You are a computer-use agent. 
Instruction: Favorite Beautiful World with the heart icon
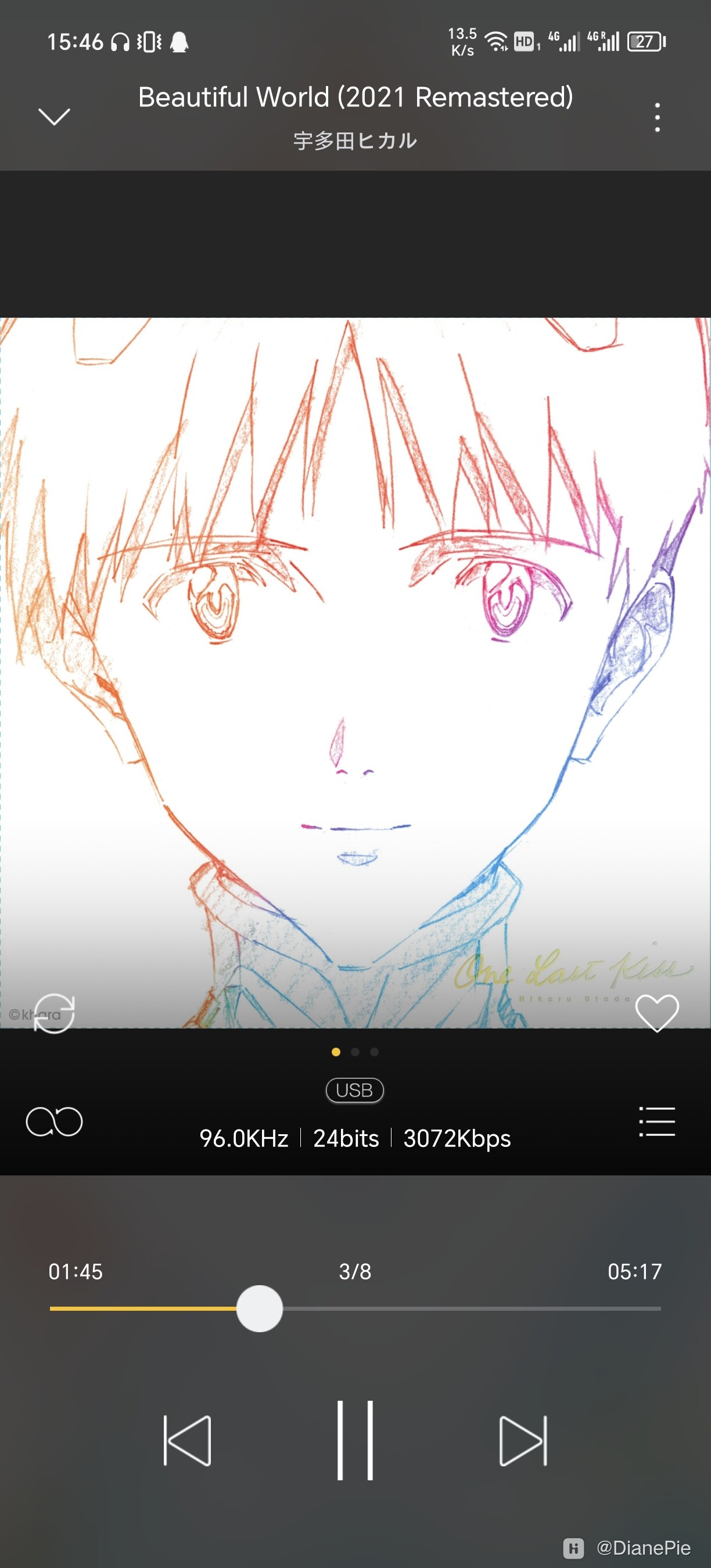(x=656, y=1013)
